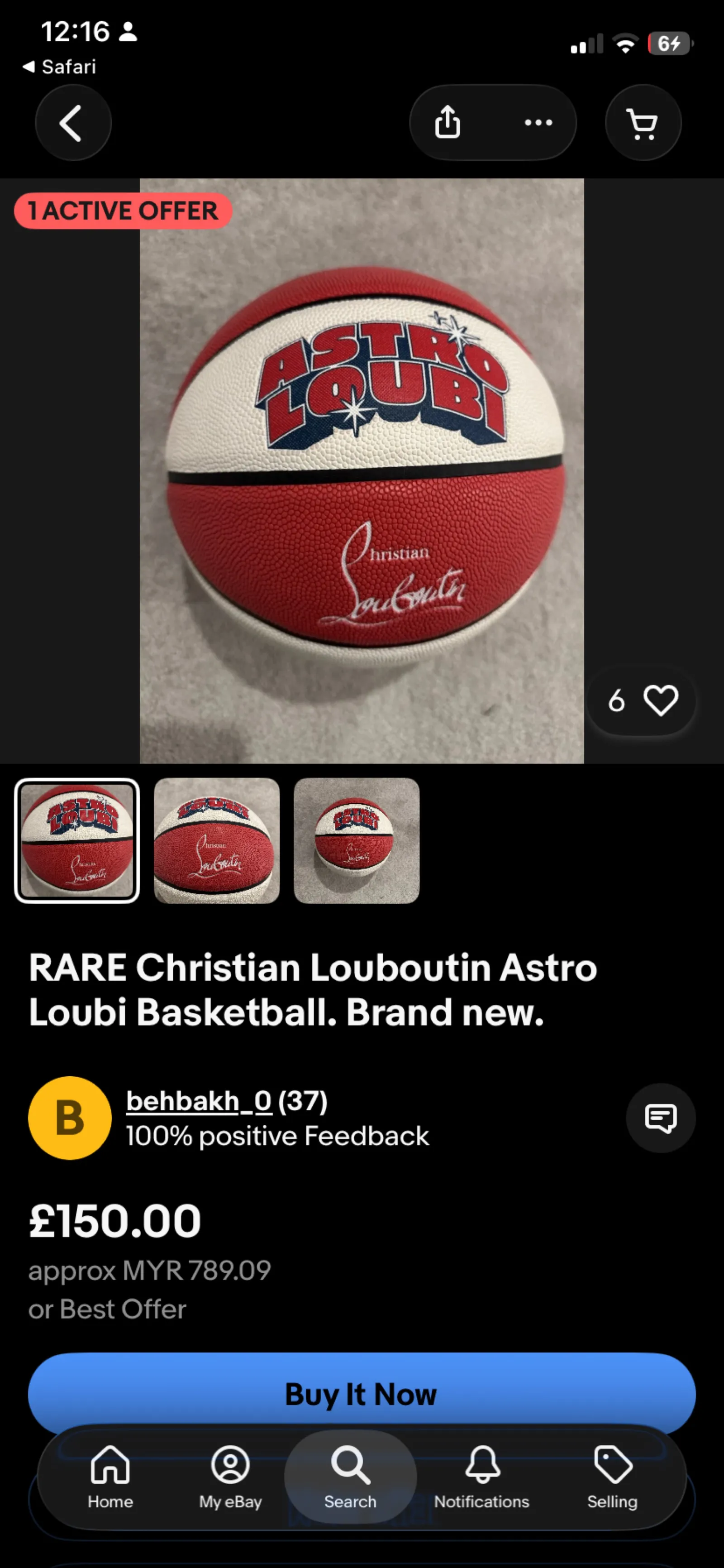Image resolution: width=724 pixels, height=1568 pixels.
Task: Share this basketball listing
Action: 448,123
